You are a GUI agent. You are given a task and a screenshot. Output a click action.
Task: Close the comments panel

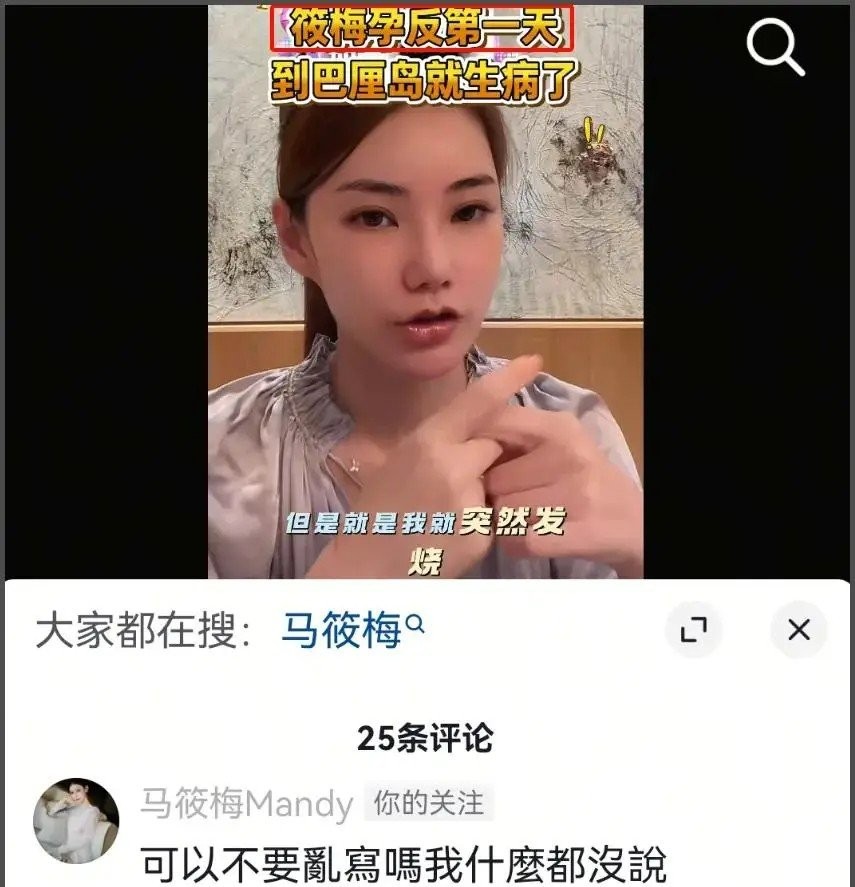pyautogui.click(x=798, y=630)
